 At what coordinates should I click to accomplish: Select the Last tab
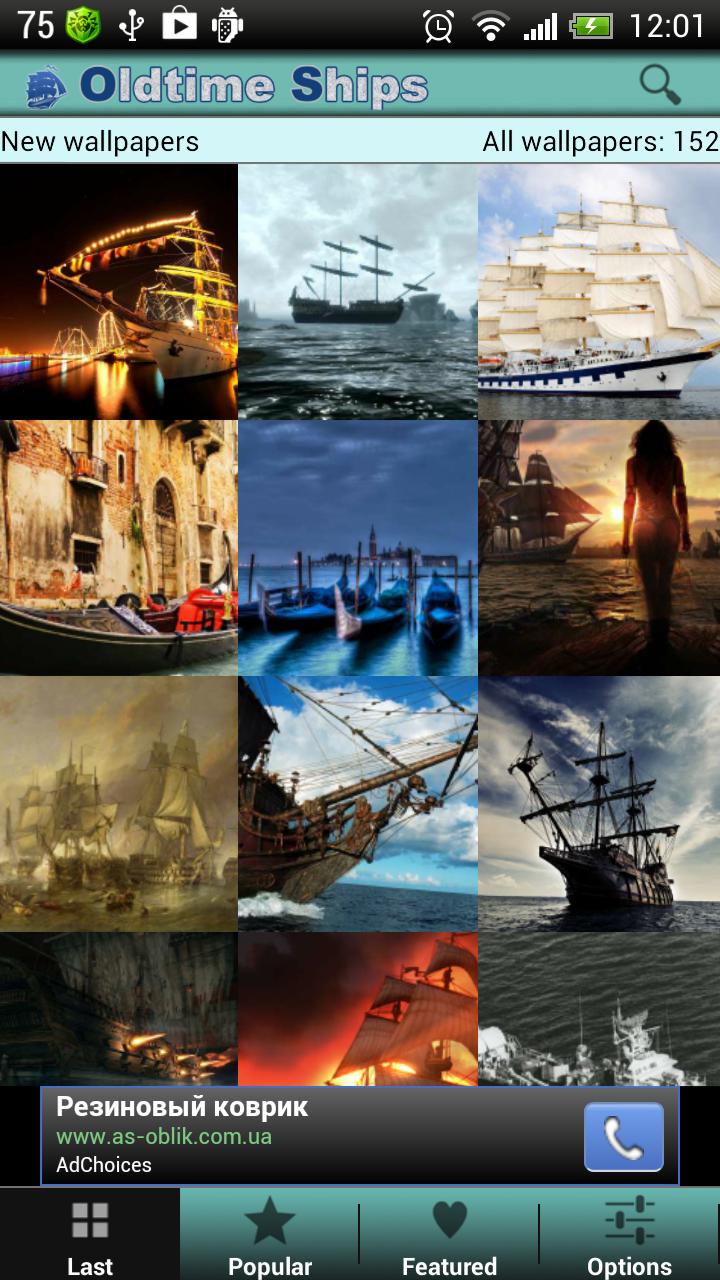point(90,1236)
